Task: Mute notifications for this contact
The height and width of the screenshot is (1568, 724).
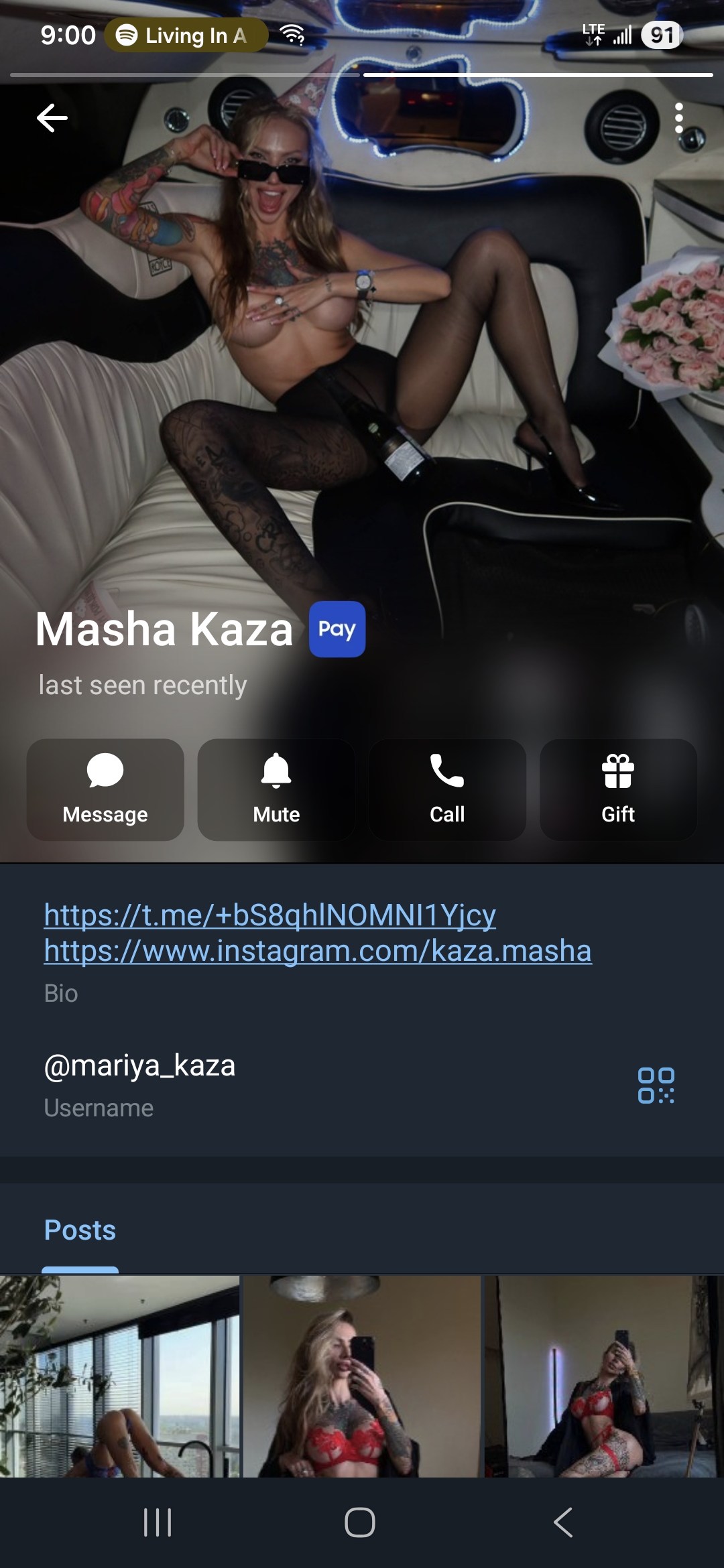Action: click(x=276, y=789)
